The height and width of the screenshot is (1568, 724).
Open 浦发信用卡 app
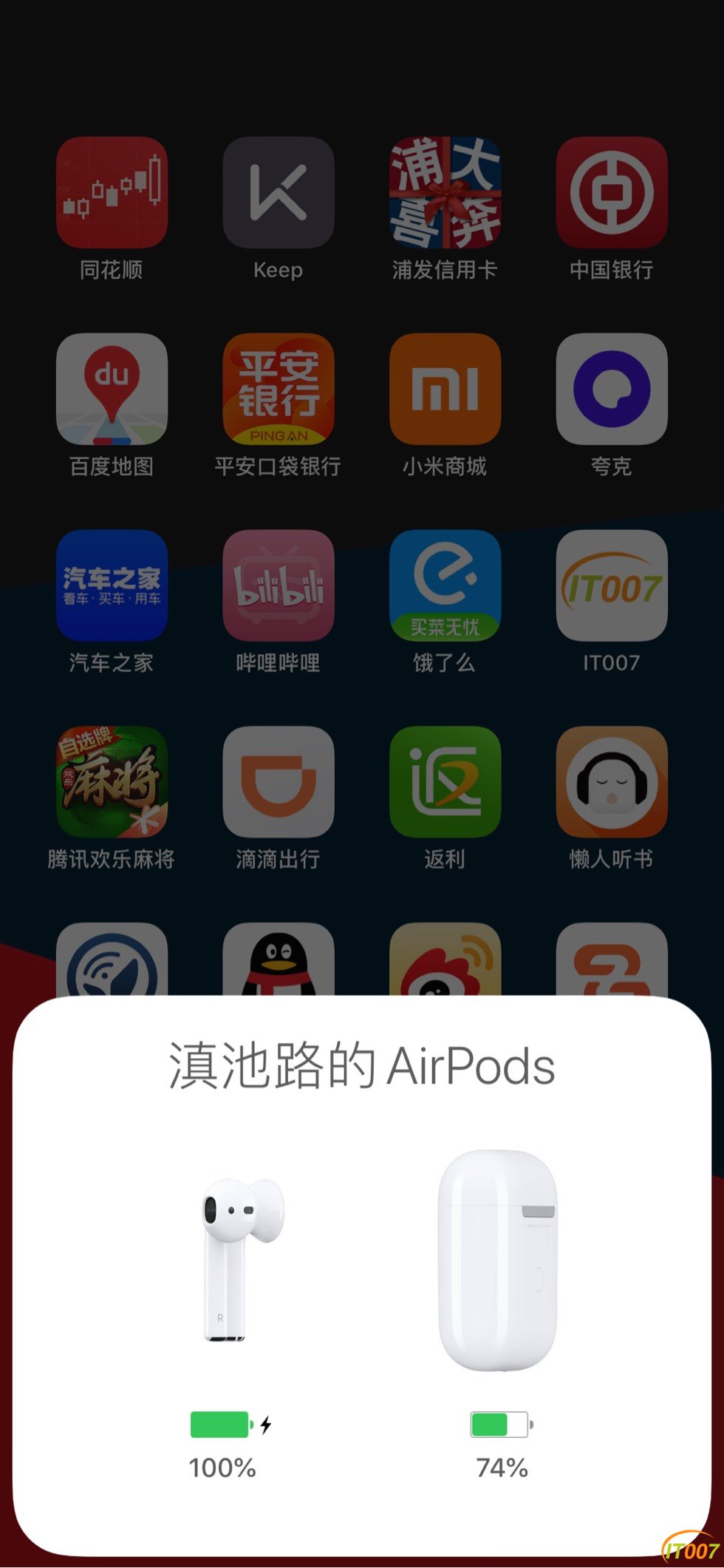[445, 192]
